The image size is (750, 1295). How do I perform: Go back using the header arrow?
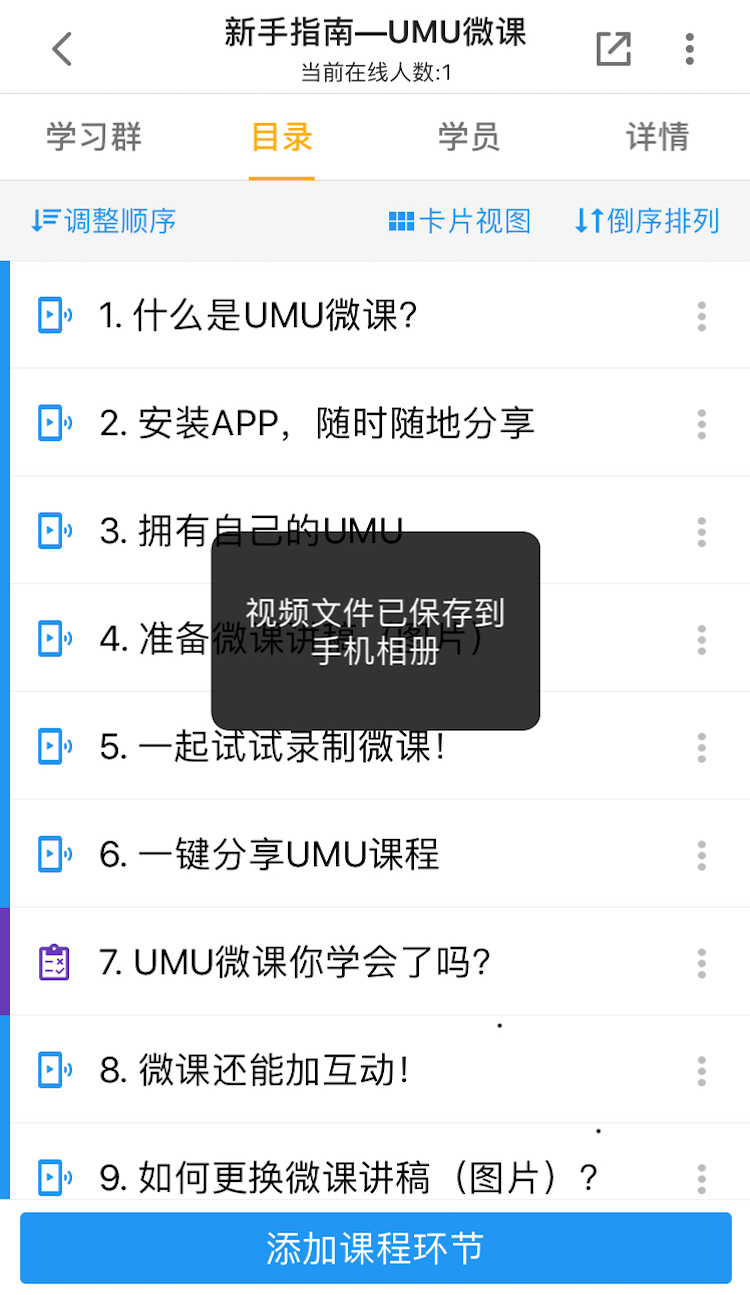click(63, 48)
